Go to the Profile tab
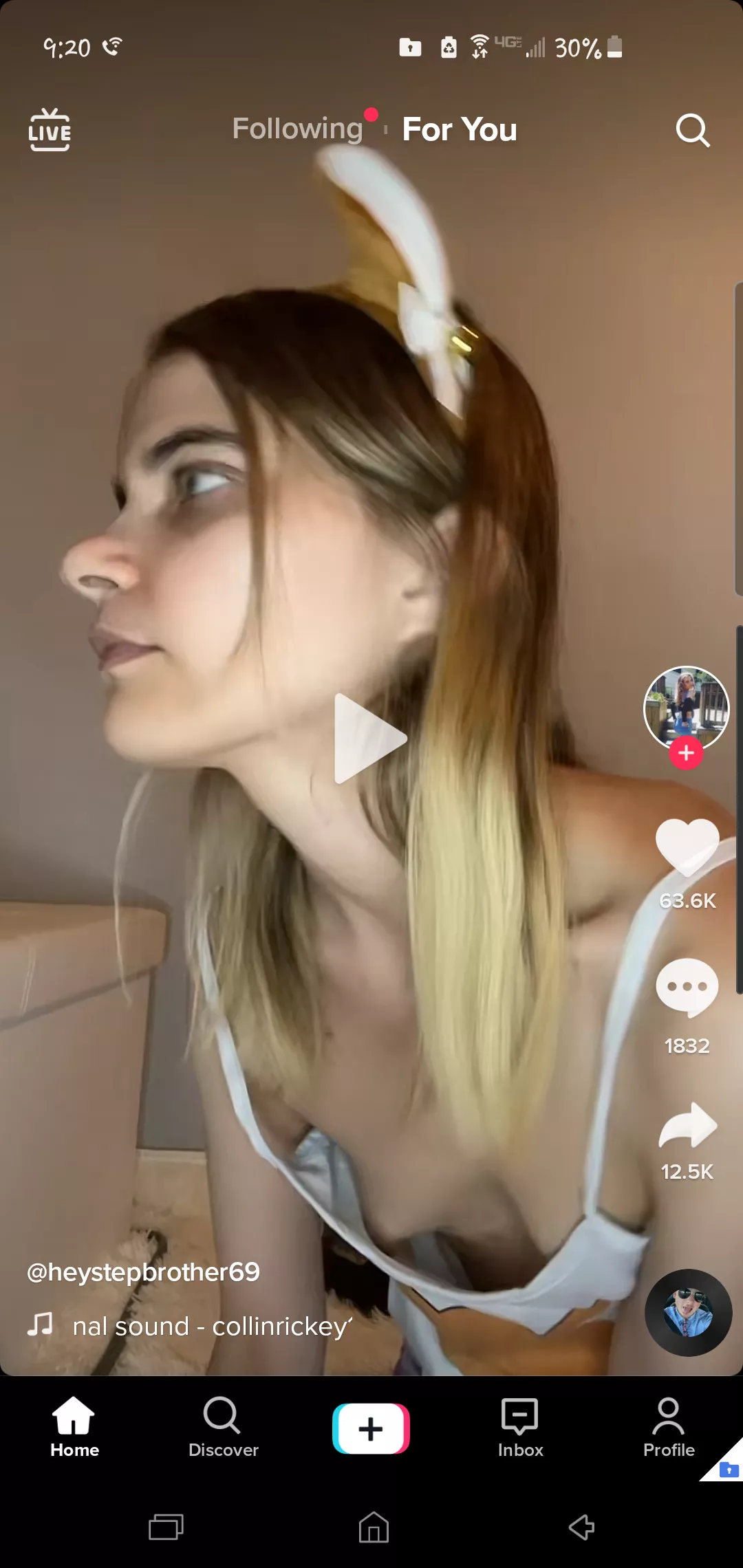The image size is (743, 1568). coord(669,1428)
